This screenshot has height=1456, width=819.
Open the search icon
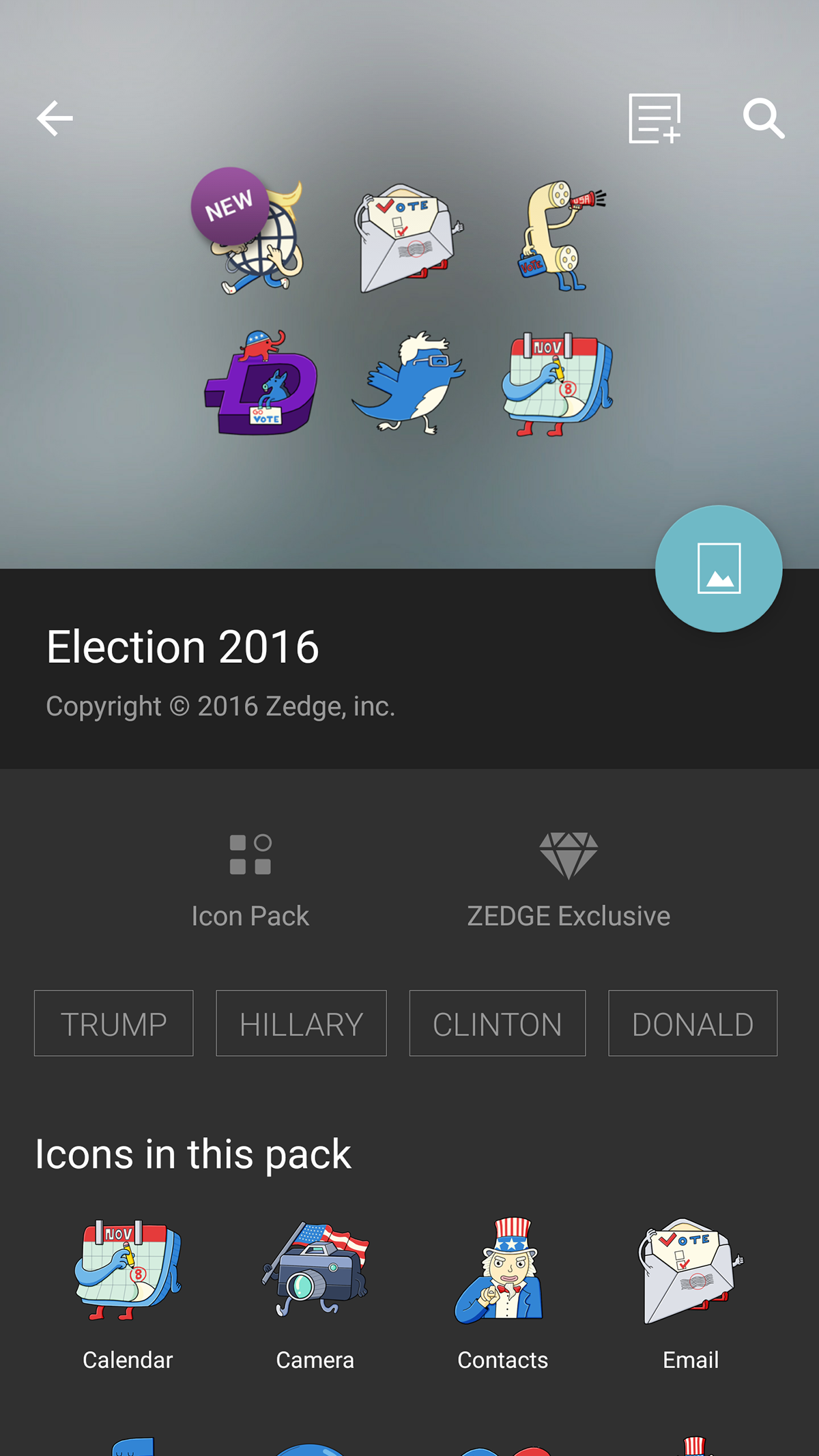coord(766,117)
